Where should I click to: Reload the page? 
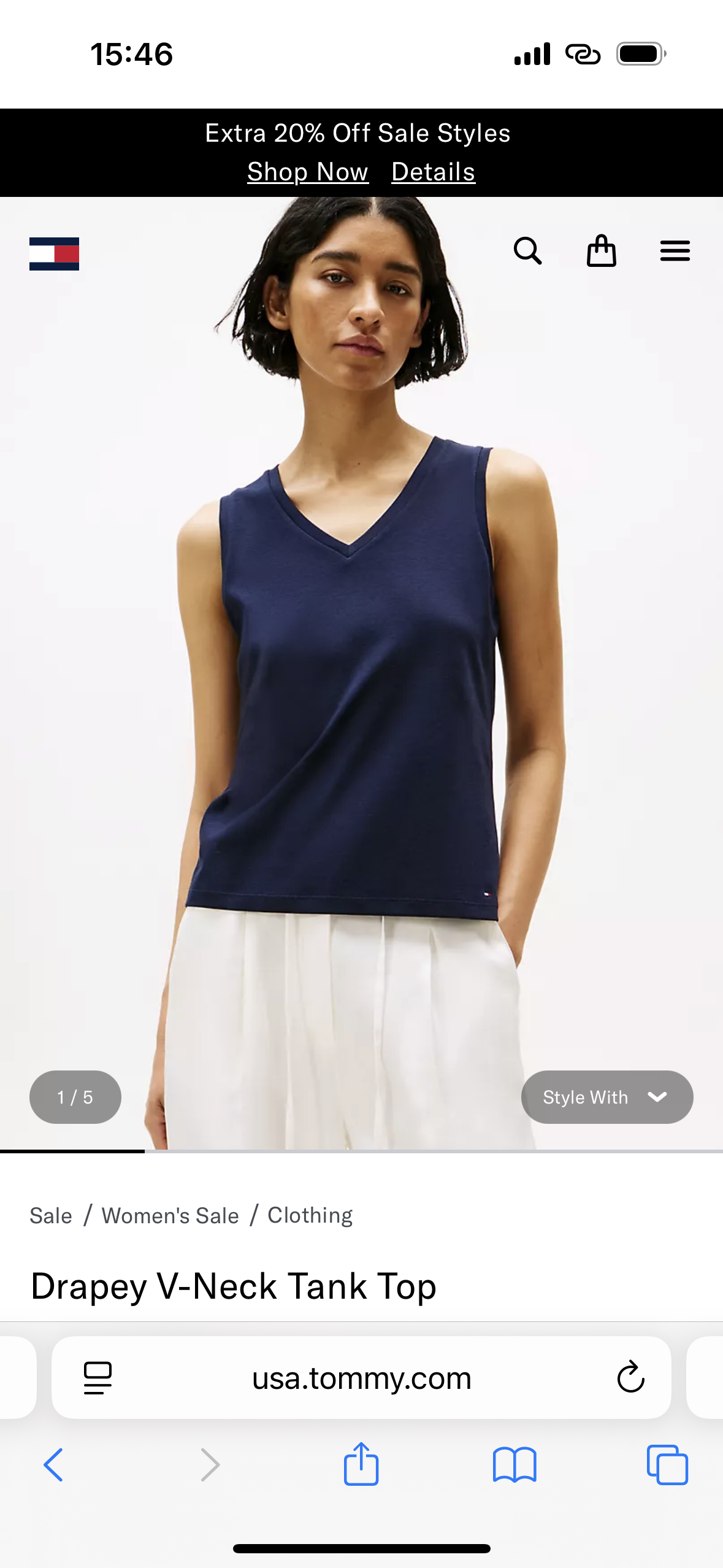pyautogui.click(x=630, y=1378)
